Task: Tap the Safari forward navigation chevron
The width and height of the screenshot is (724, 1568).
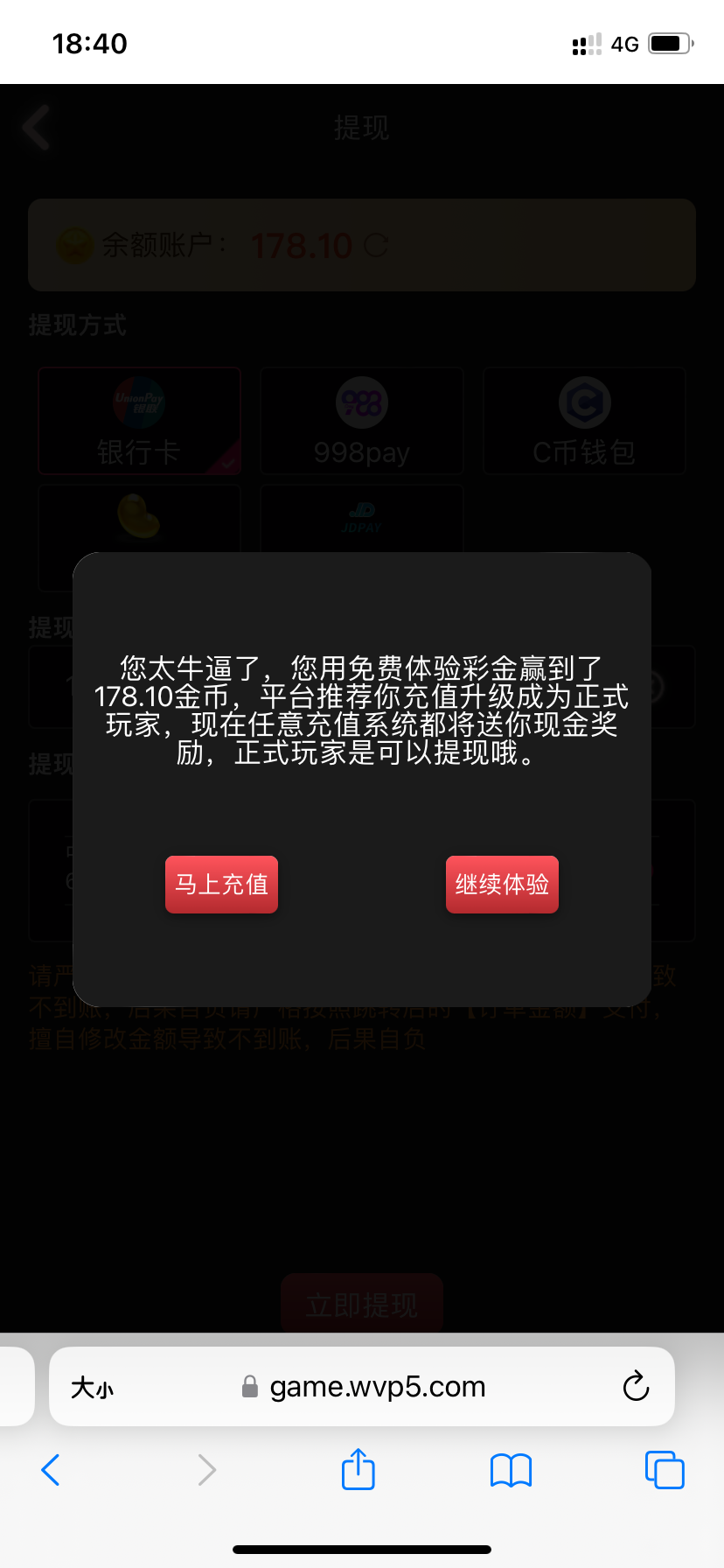Action: [205, 1470]
